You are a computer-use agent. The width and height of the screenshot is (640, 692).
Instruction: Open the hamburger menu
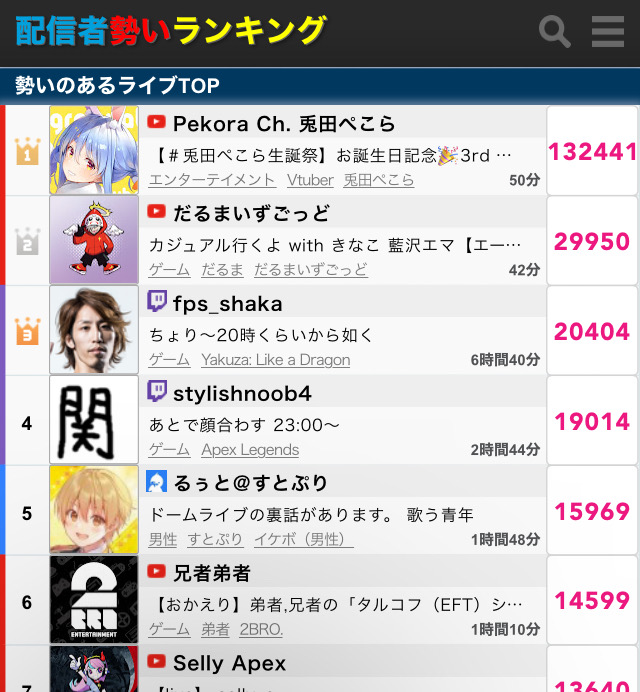coord(607,32)
